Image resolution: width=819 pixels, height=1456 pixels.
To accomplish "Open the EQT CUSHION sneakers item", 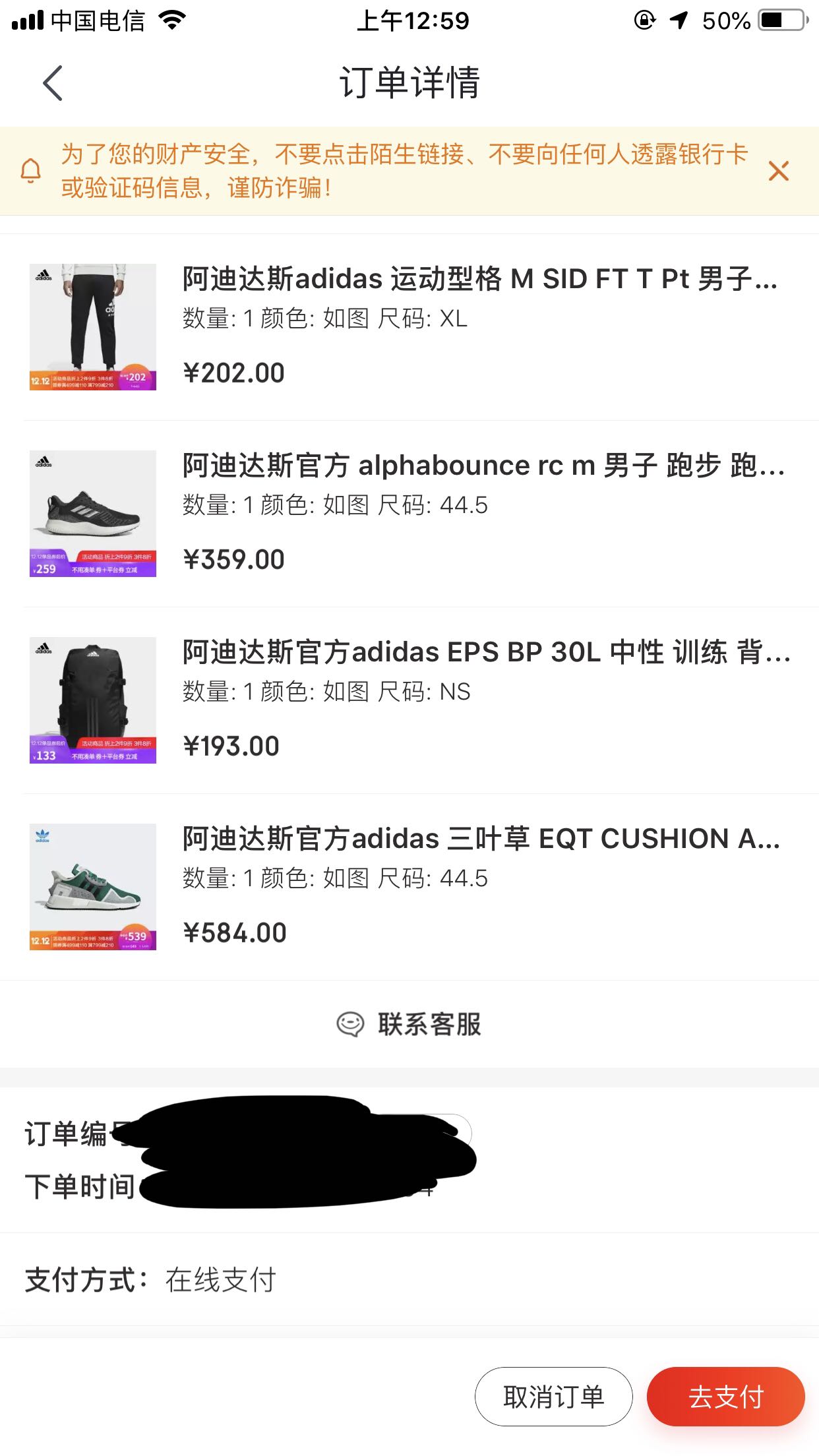I will pyautogui.click(x=481, y=839).
